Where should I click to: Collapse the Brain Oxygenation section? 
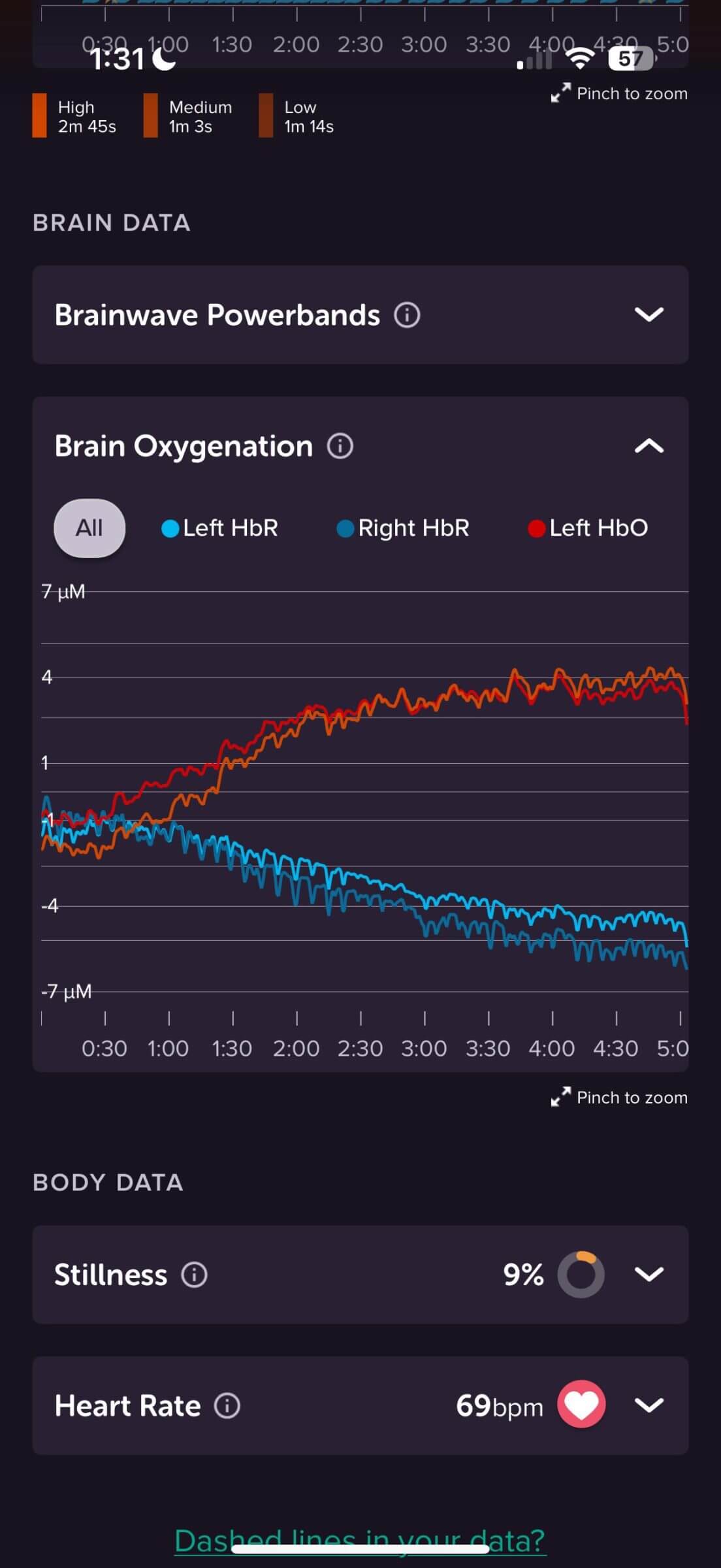click(x=647, y=446)
